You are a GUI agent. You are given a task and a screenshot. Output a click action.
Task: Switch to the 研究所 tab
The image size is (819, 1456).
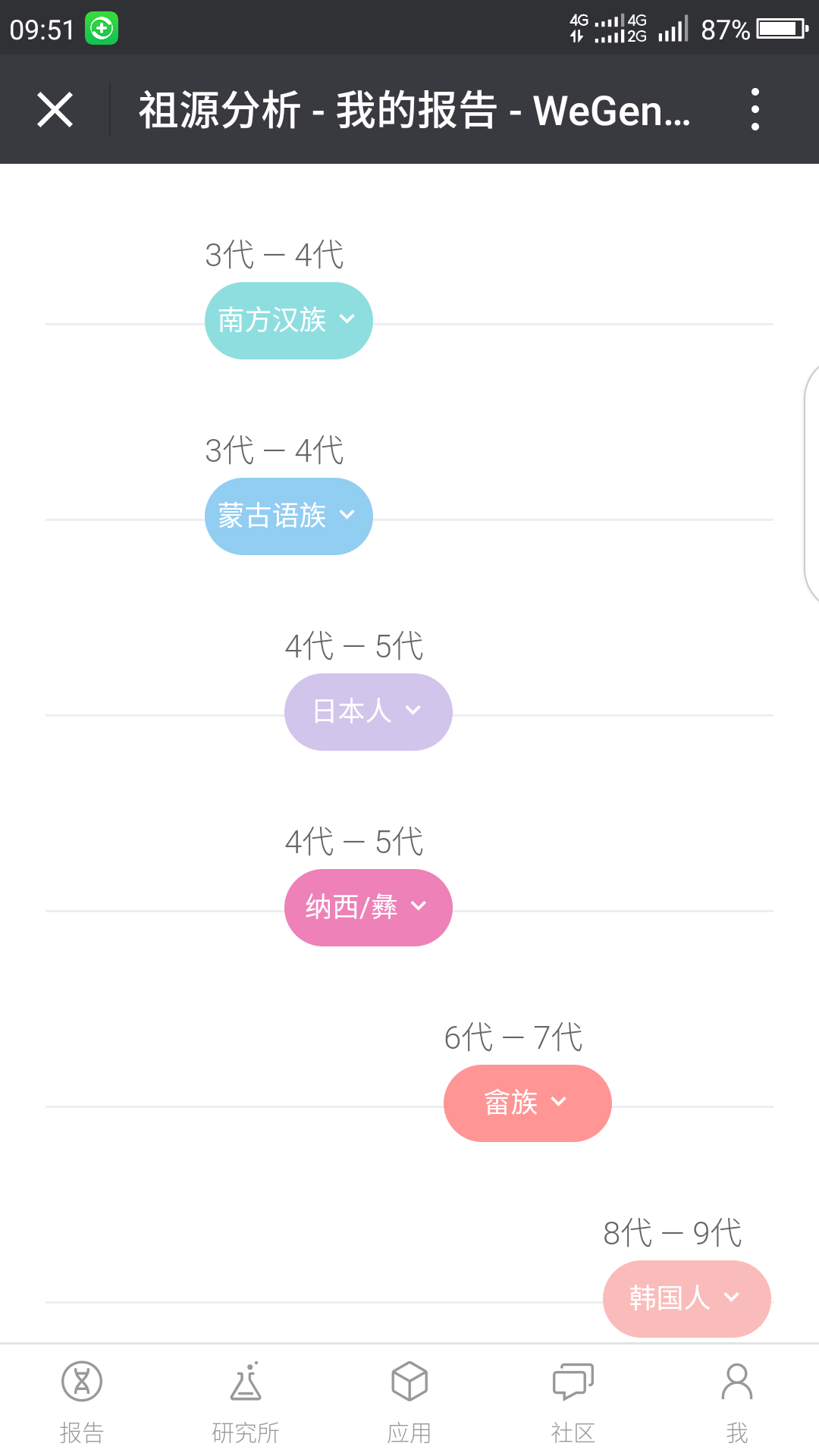tap(246, 1401)
